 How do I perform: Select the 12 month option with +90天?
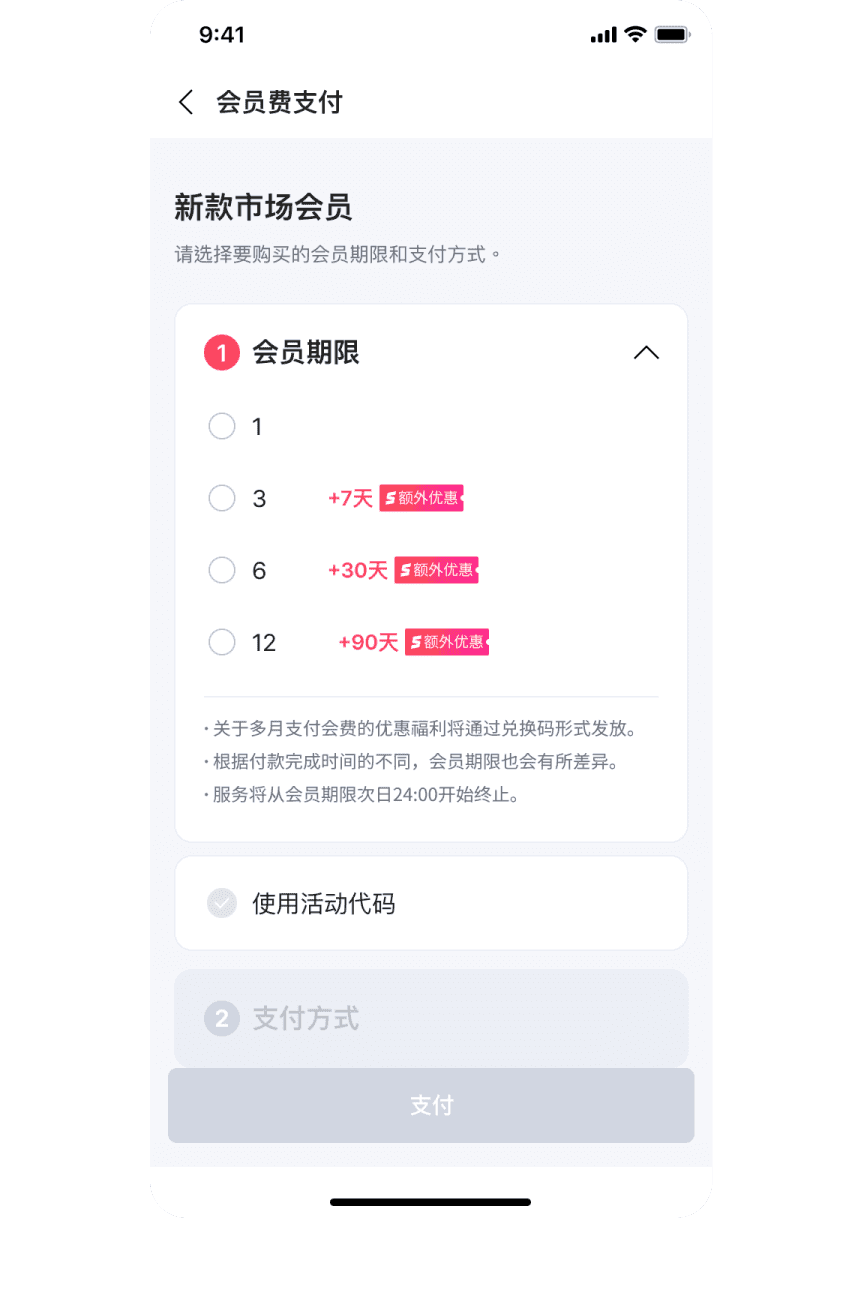222,642
